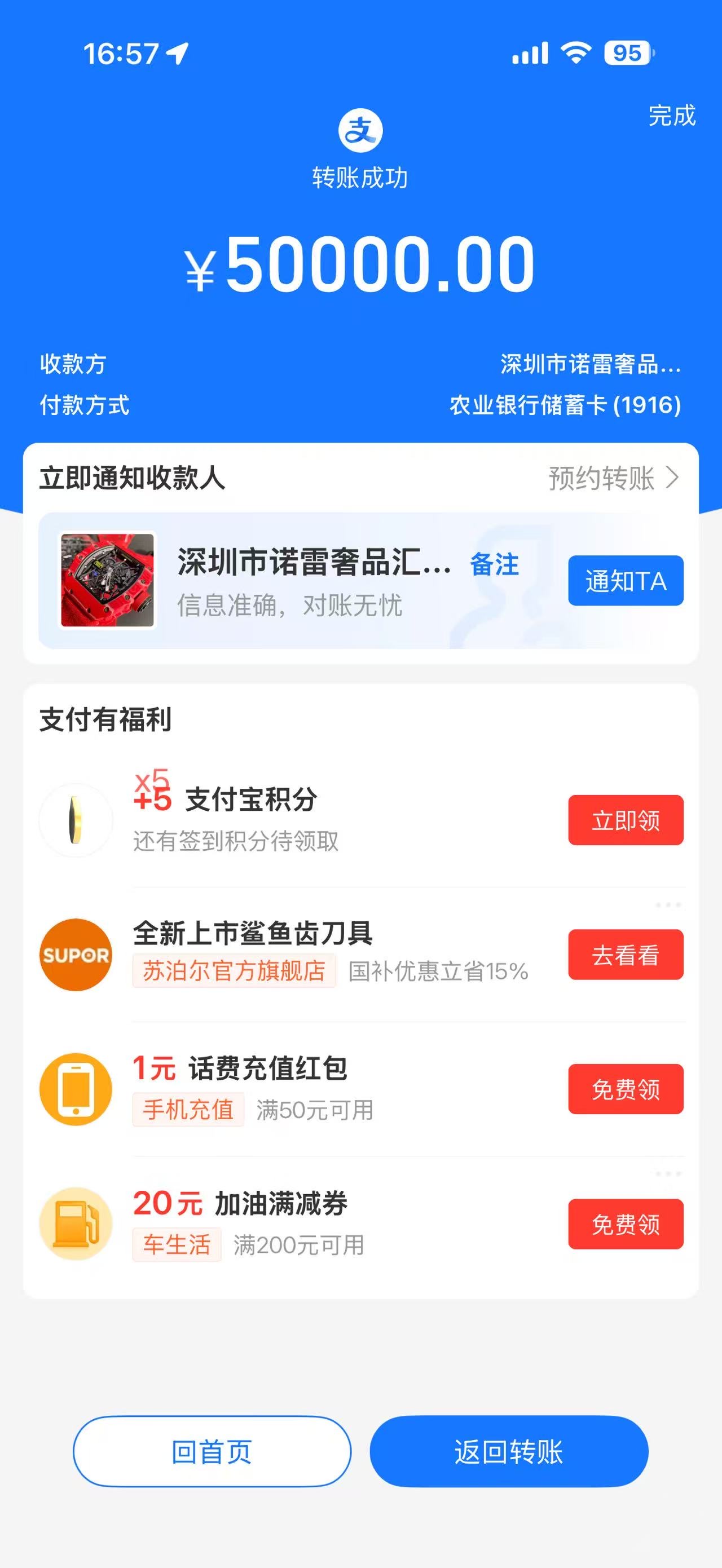Notify the payee with 通知TA
This screenshot has height=1568, width=722.
625,581
